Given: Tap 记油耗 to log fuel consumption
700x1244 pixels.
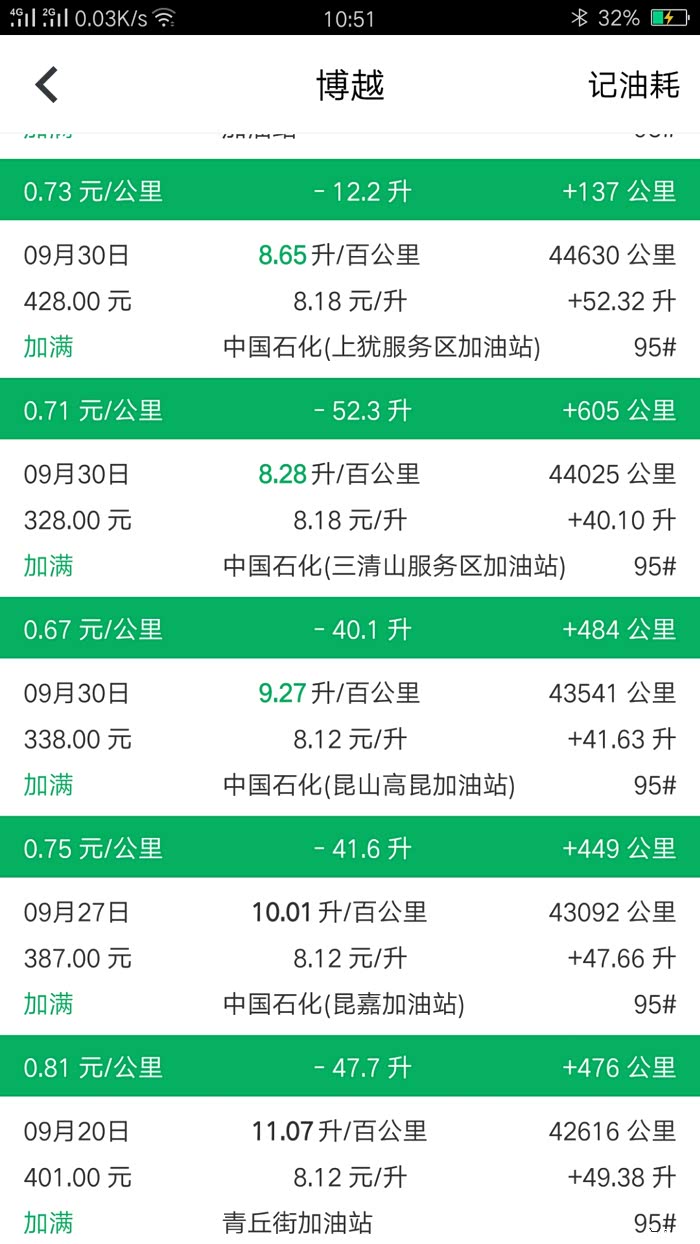Looking at the screenshot, I should (x=634, y=85).
